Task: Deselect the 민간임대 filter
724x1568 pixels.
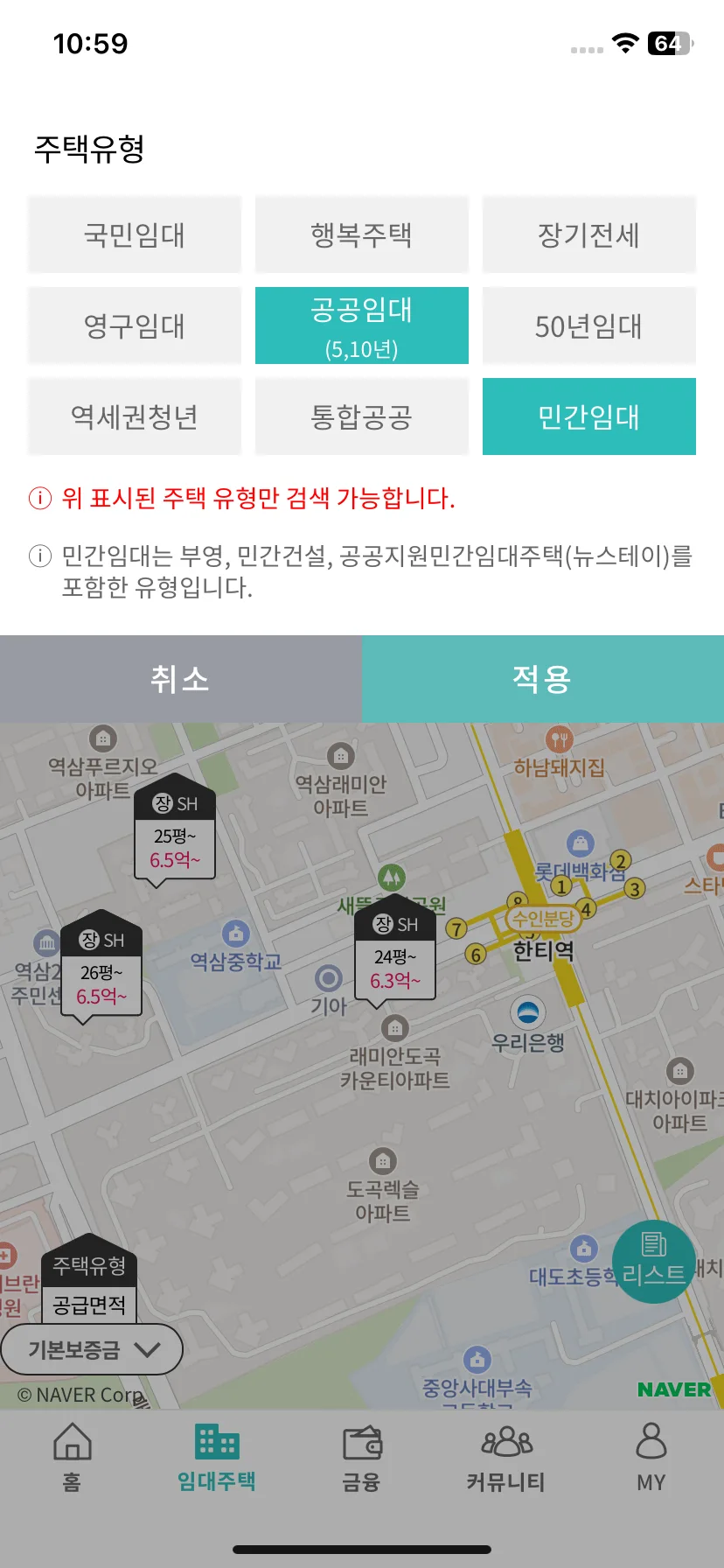Action: pyautogui.click(x=588, y=416)
